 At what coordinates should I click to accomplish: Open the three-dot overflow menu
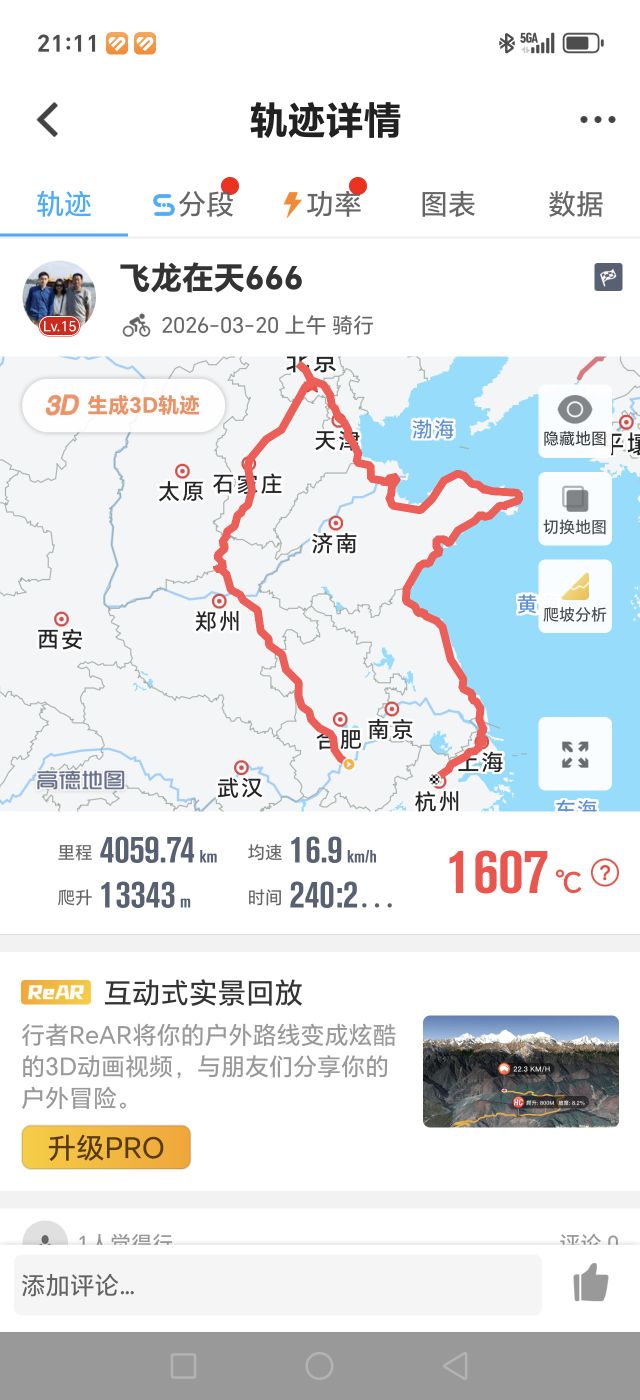click(597, 120)
